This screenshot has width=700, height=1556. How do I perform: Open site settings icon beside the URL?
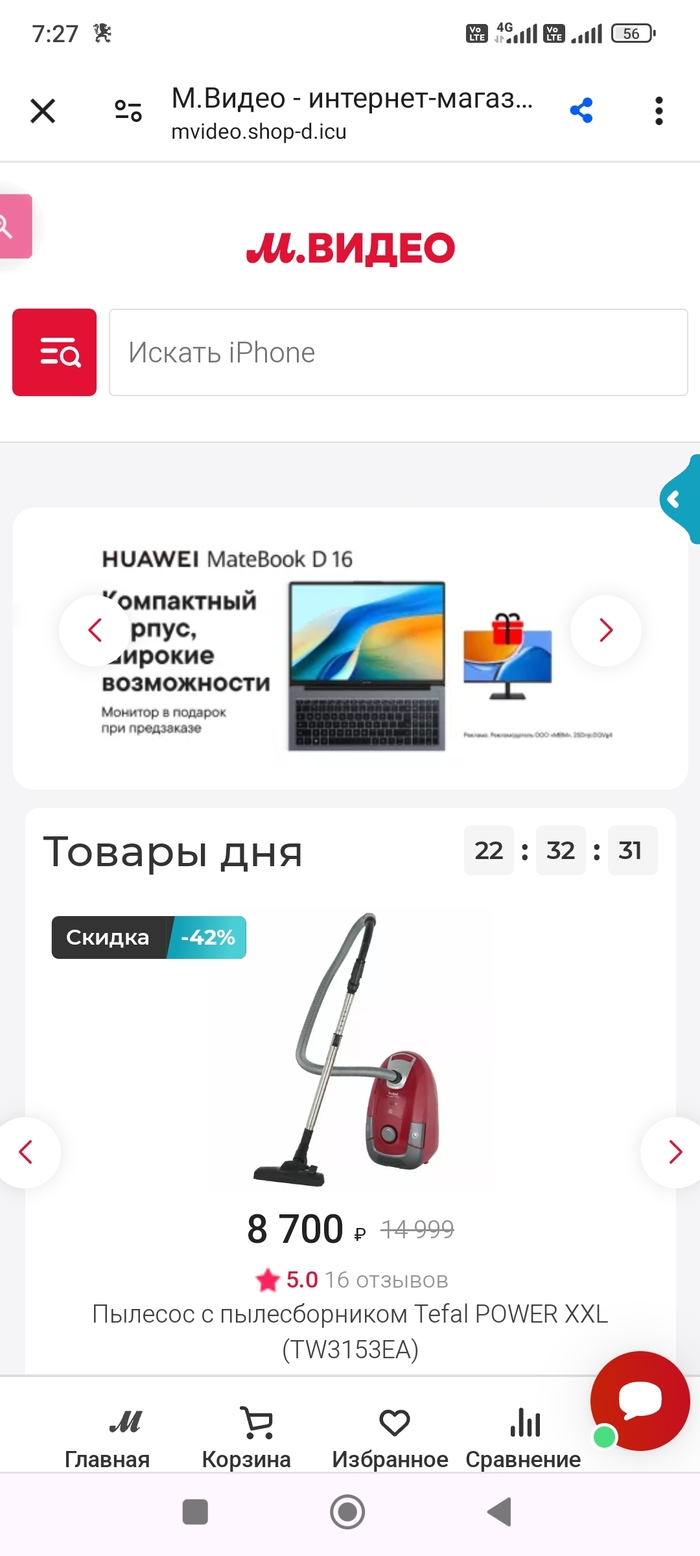[x=128, y=111]
